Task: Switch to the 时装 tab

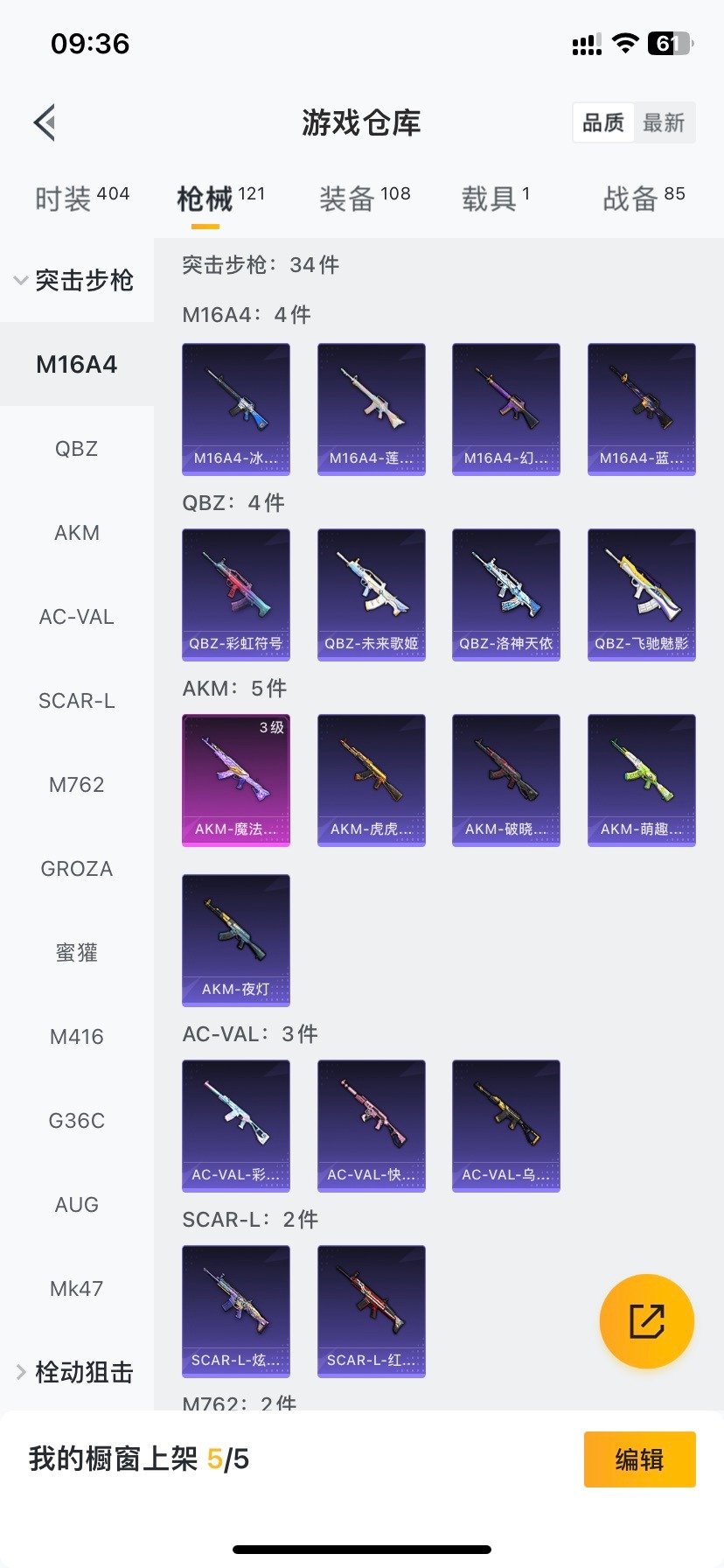Action: 81,199
